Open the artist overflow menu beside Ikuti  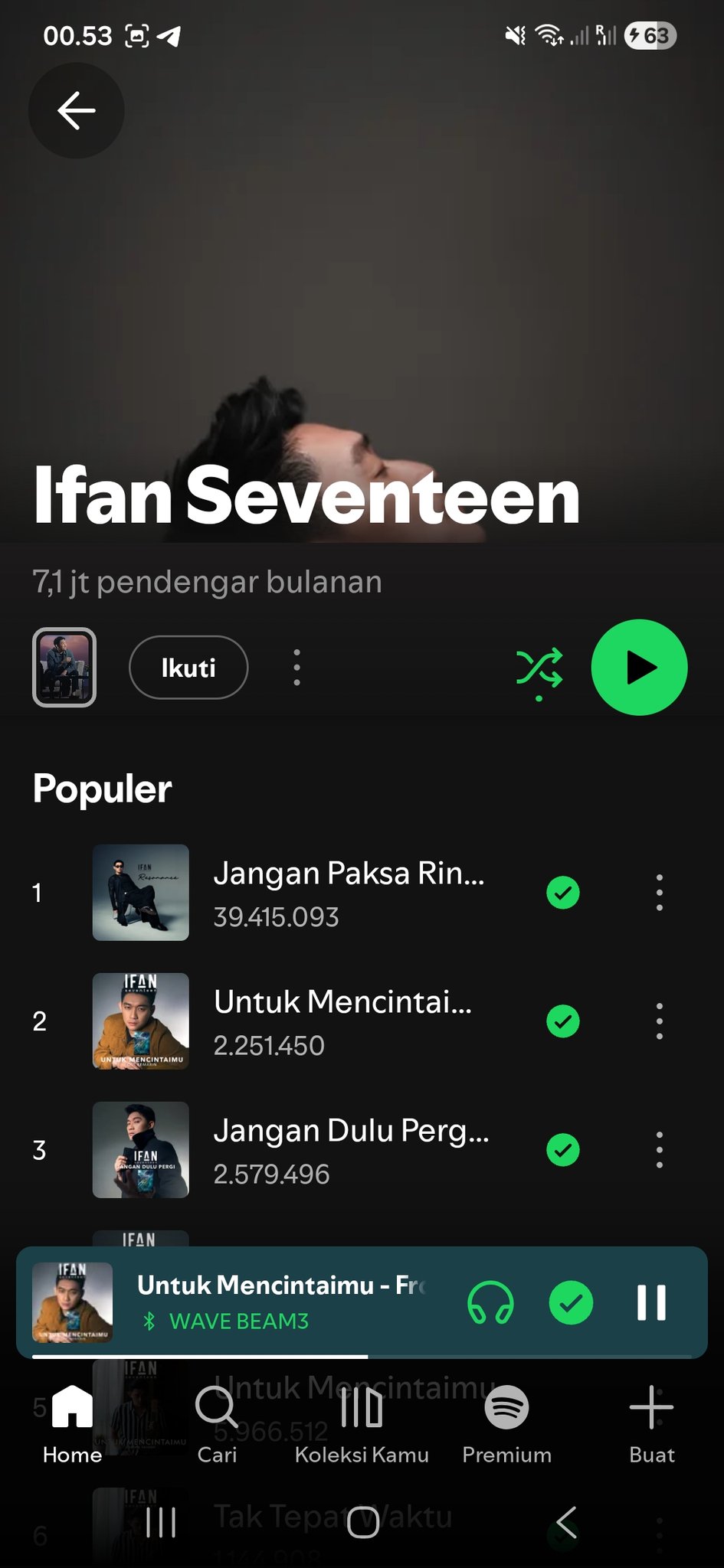coord(297,668)
